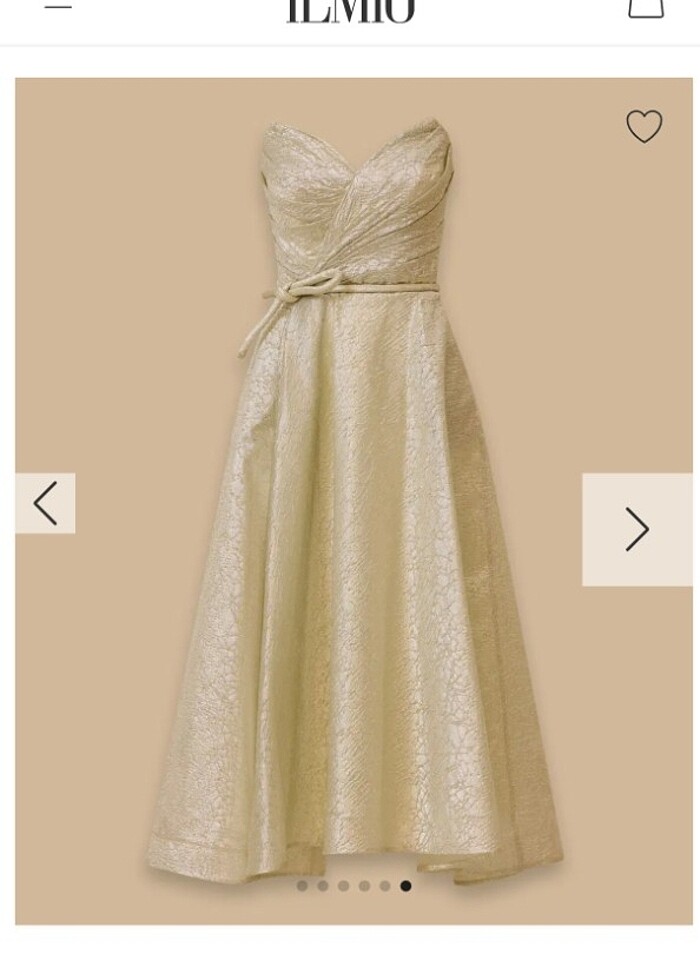Add the dress to your wishlist
Screen dimensions: 700x980
[x=644, y=127]
